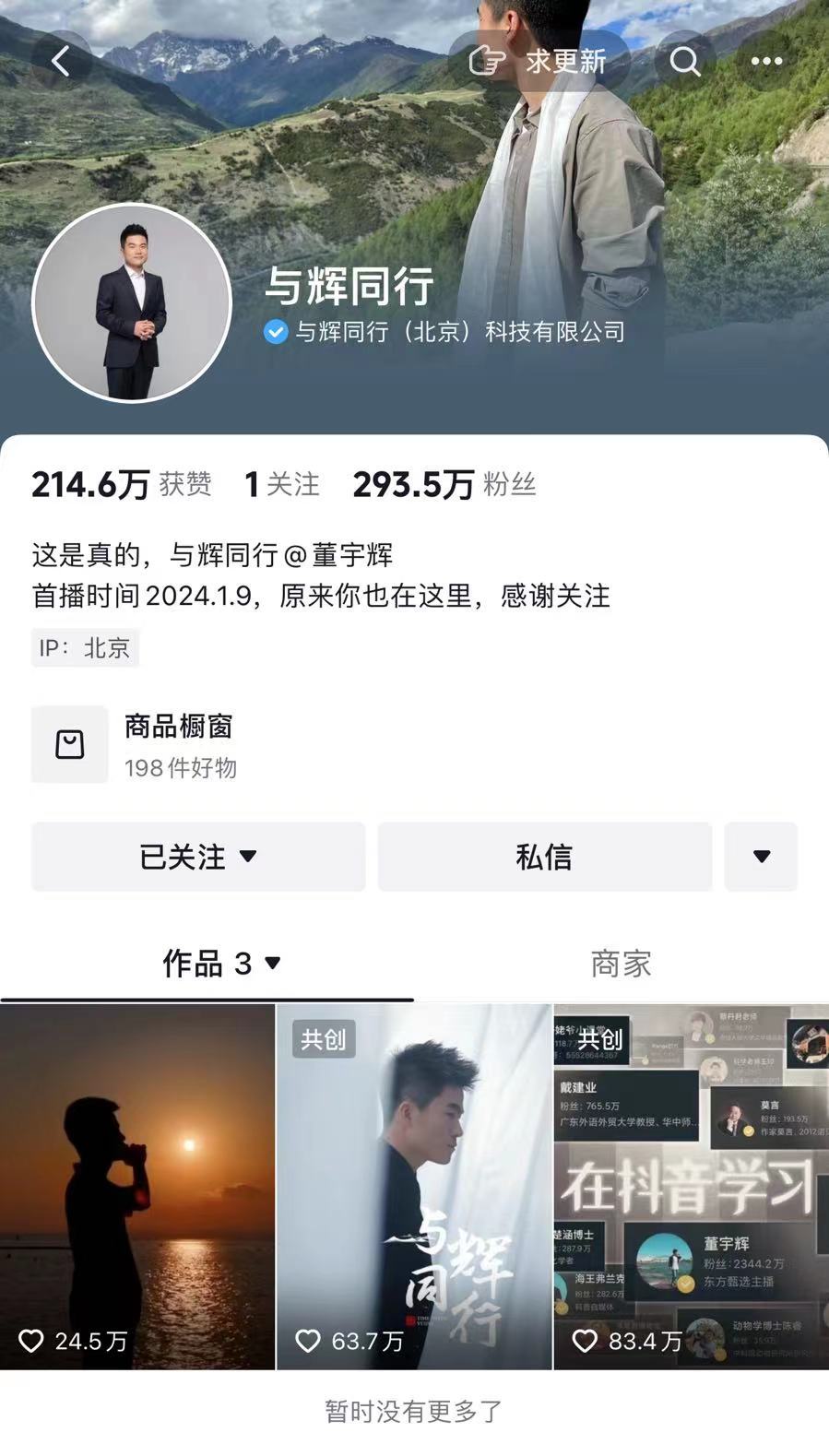View the 粉丝 followers list

(444, 484)
